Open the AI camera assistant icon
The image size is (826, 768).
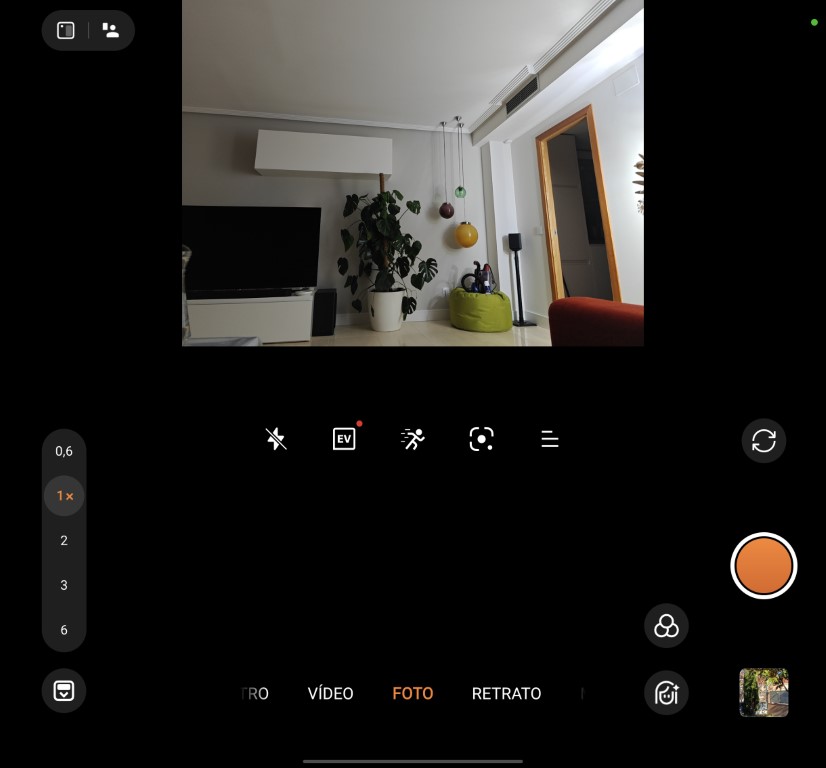tap(666, 693)
